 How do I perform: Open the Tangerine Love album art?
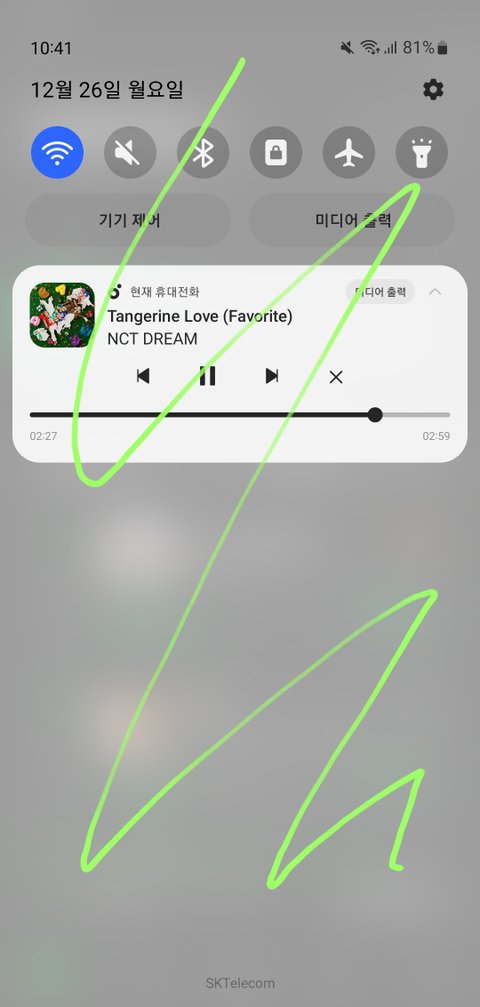(x=62, y=315)
